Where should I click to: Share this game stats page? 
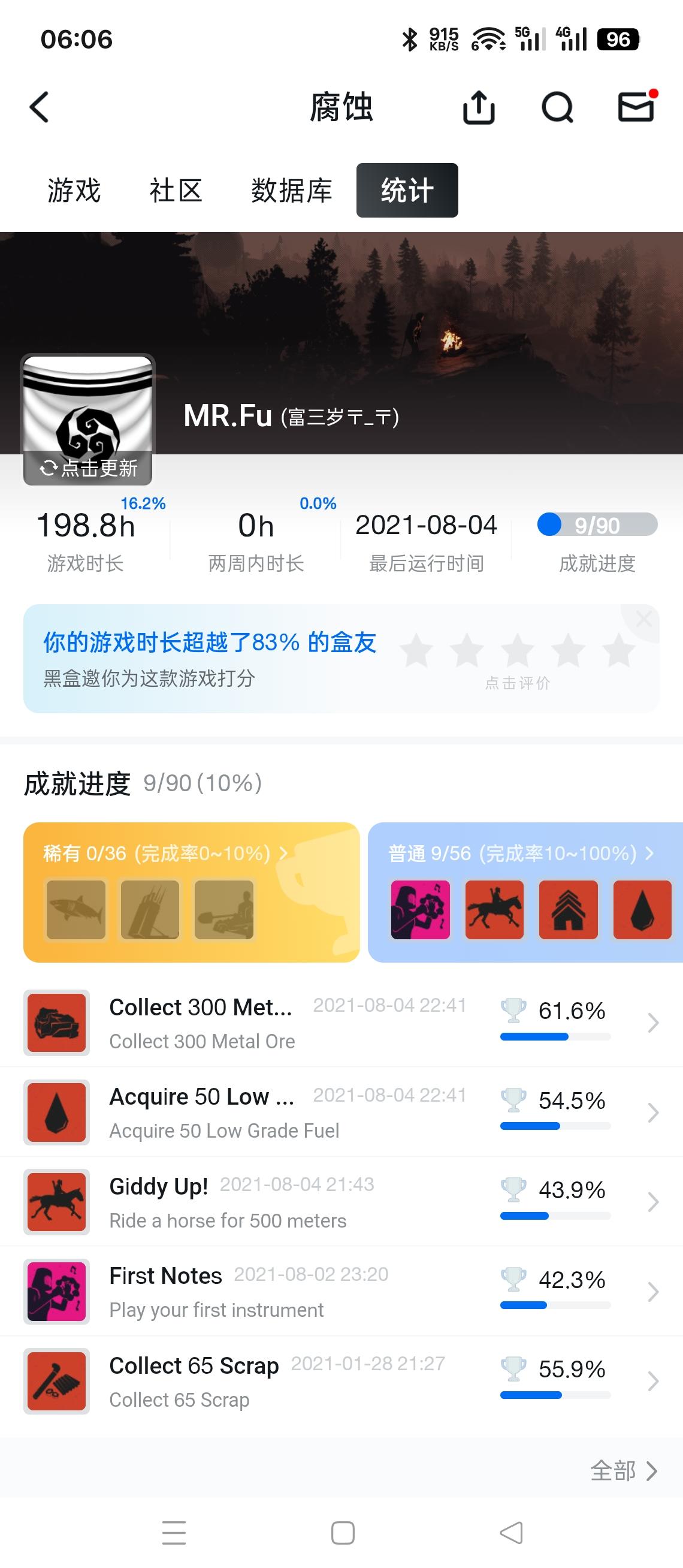pos(479,108)
